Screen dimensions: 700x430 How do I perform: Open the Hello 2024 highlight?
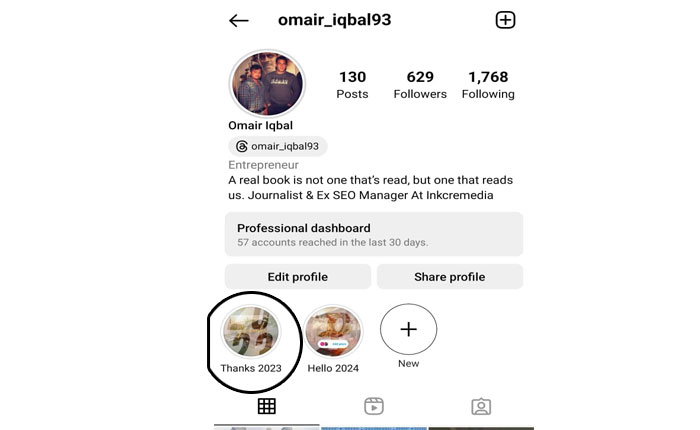pos(333,334)
